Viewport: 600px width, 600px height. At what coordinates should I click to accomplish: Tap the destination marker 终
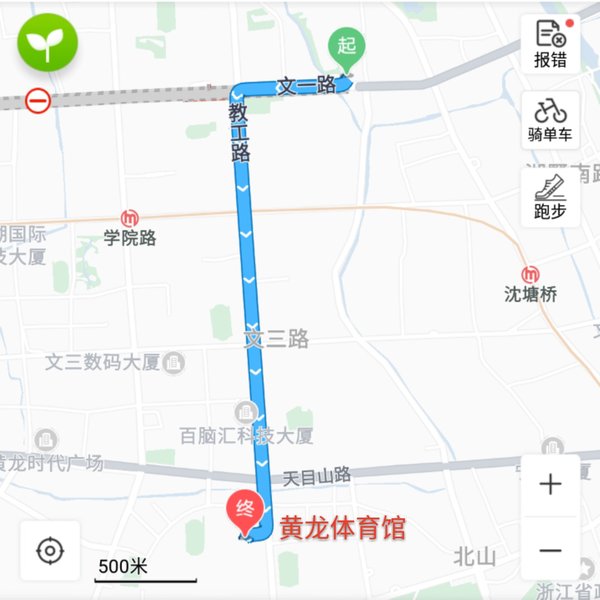(244, 510)
